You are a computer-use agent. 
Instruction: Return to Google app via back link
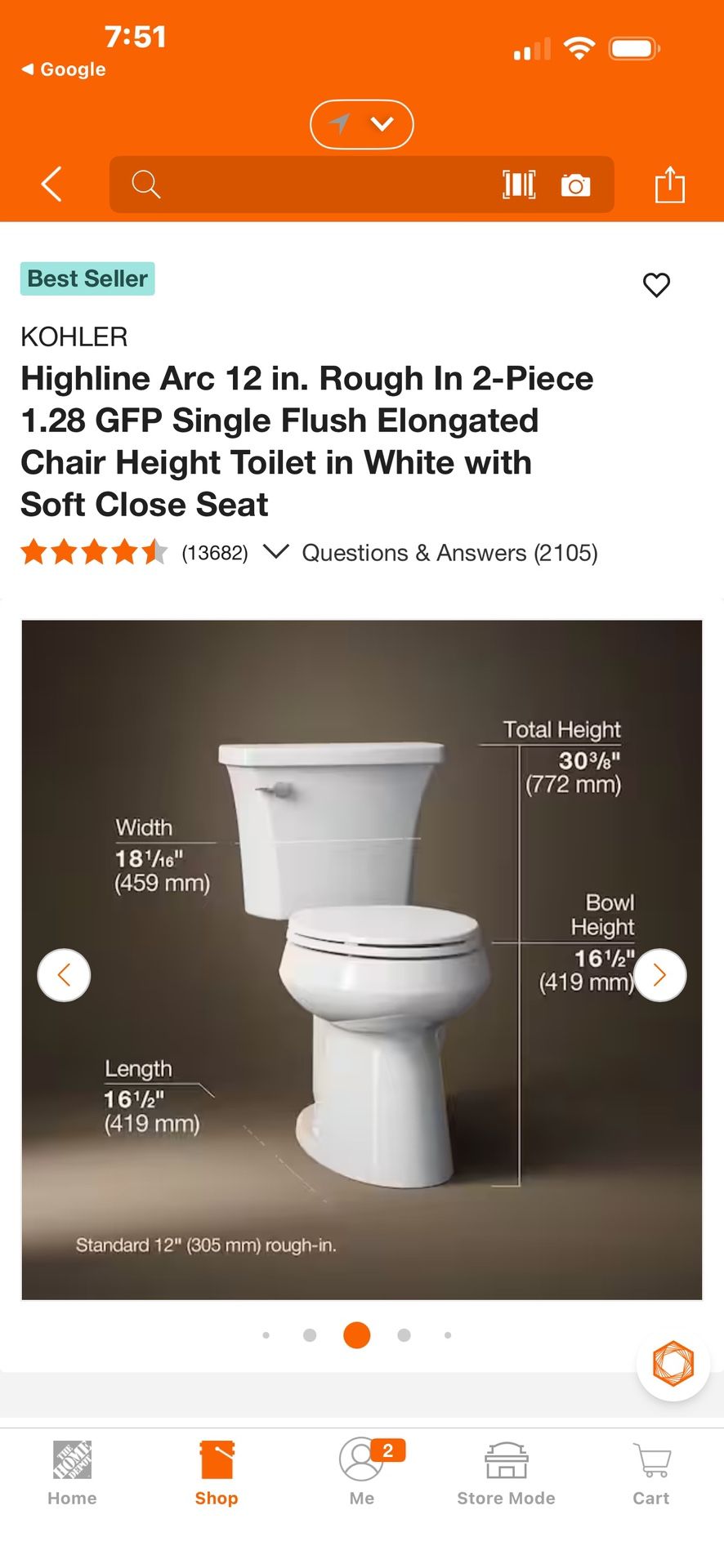[64, 69]
